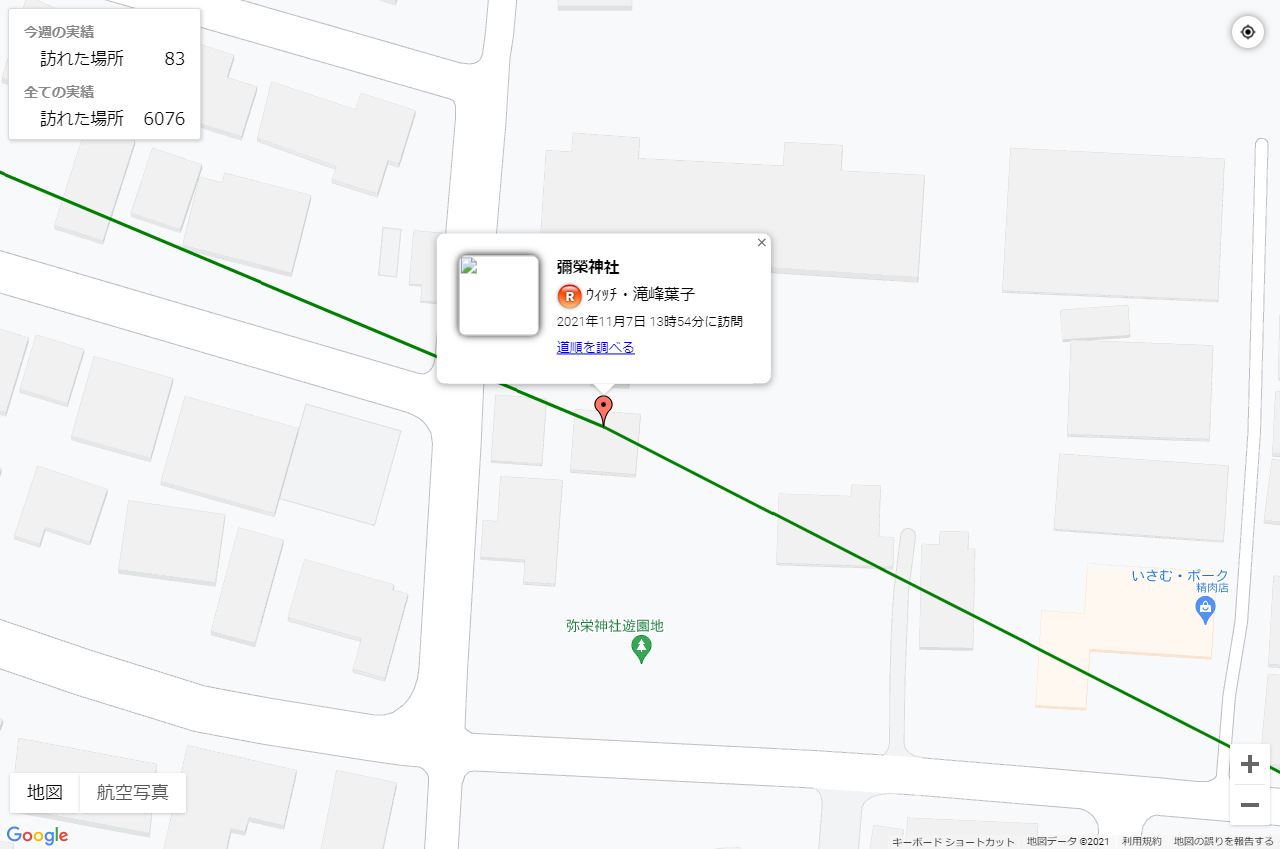The height and width of the screenshot is (849, 1280).
Task: Tap the red marker pin
Action: (x=603, y=408)
